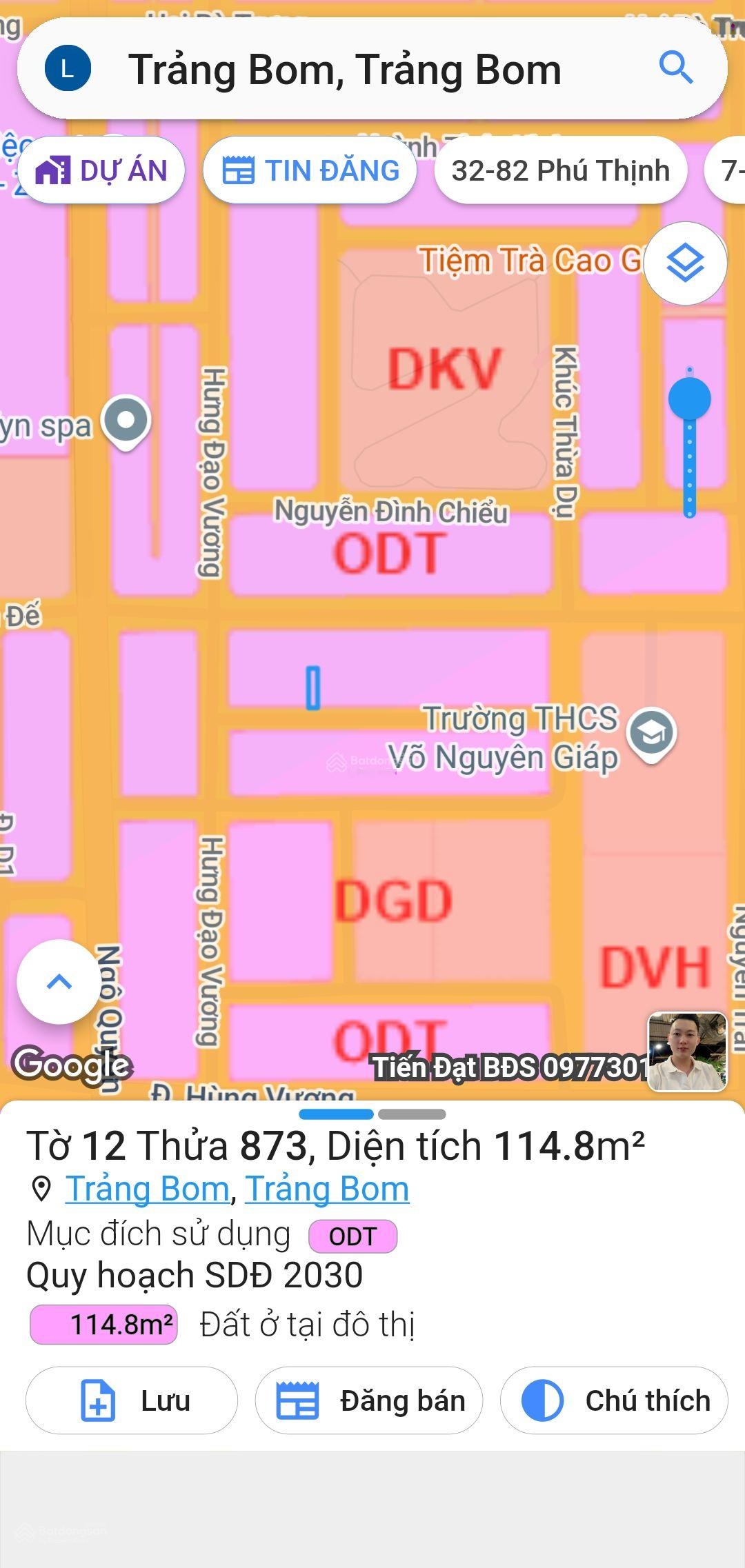Open the Chú thích legend
The width and height of the screenshot is (745, 1568).
coord(614,1400)
